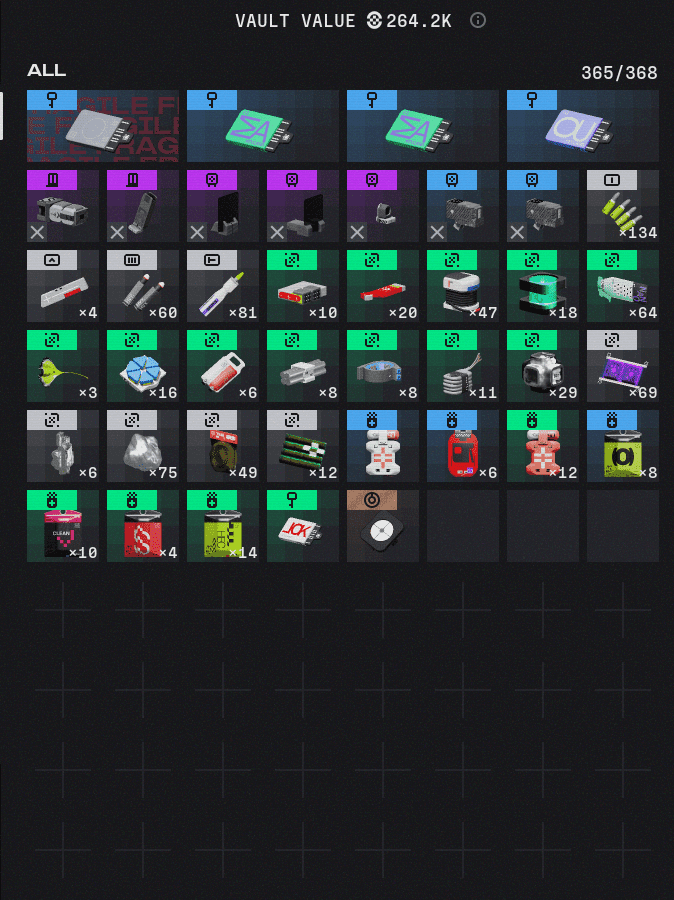Select the yellow-green item stack of ×3
The height and width of the screenshot is (900, 674).
[62, 367]
